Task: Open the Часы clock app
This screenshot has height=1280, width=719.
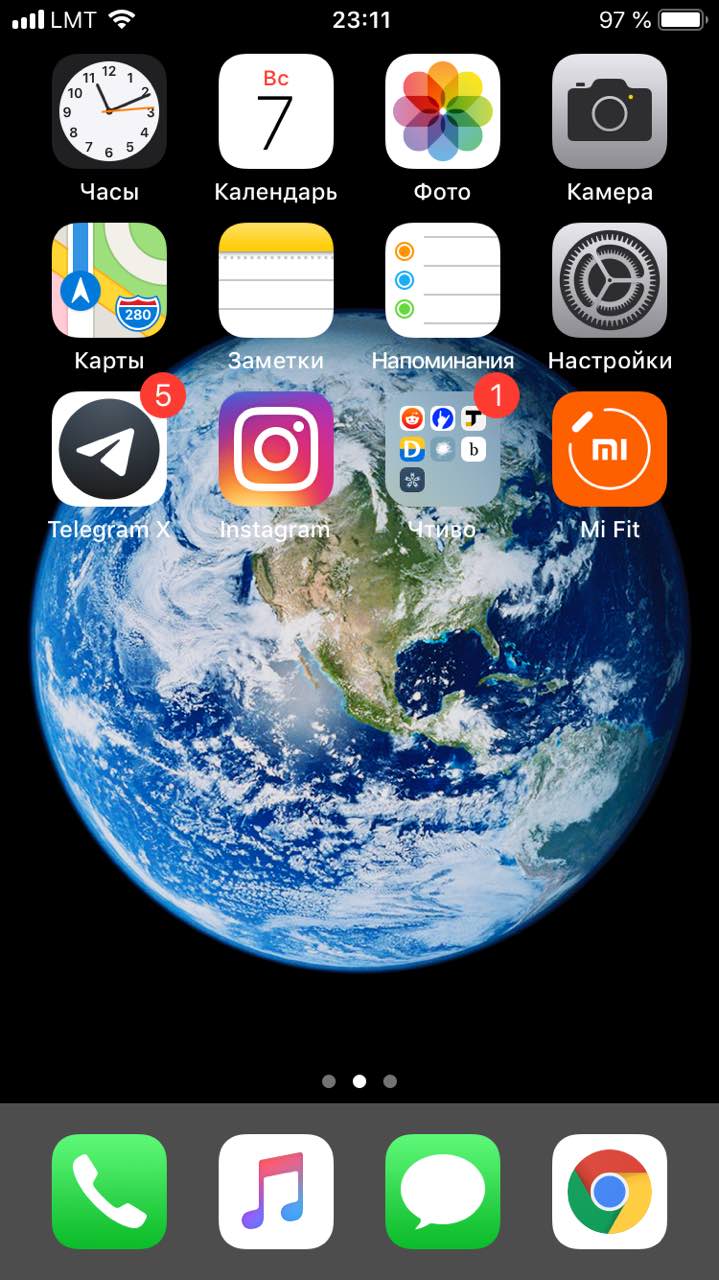Action: [109, 111]
